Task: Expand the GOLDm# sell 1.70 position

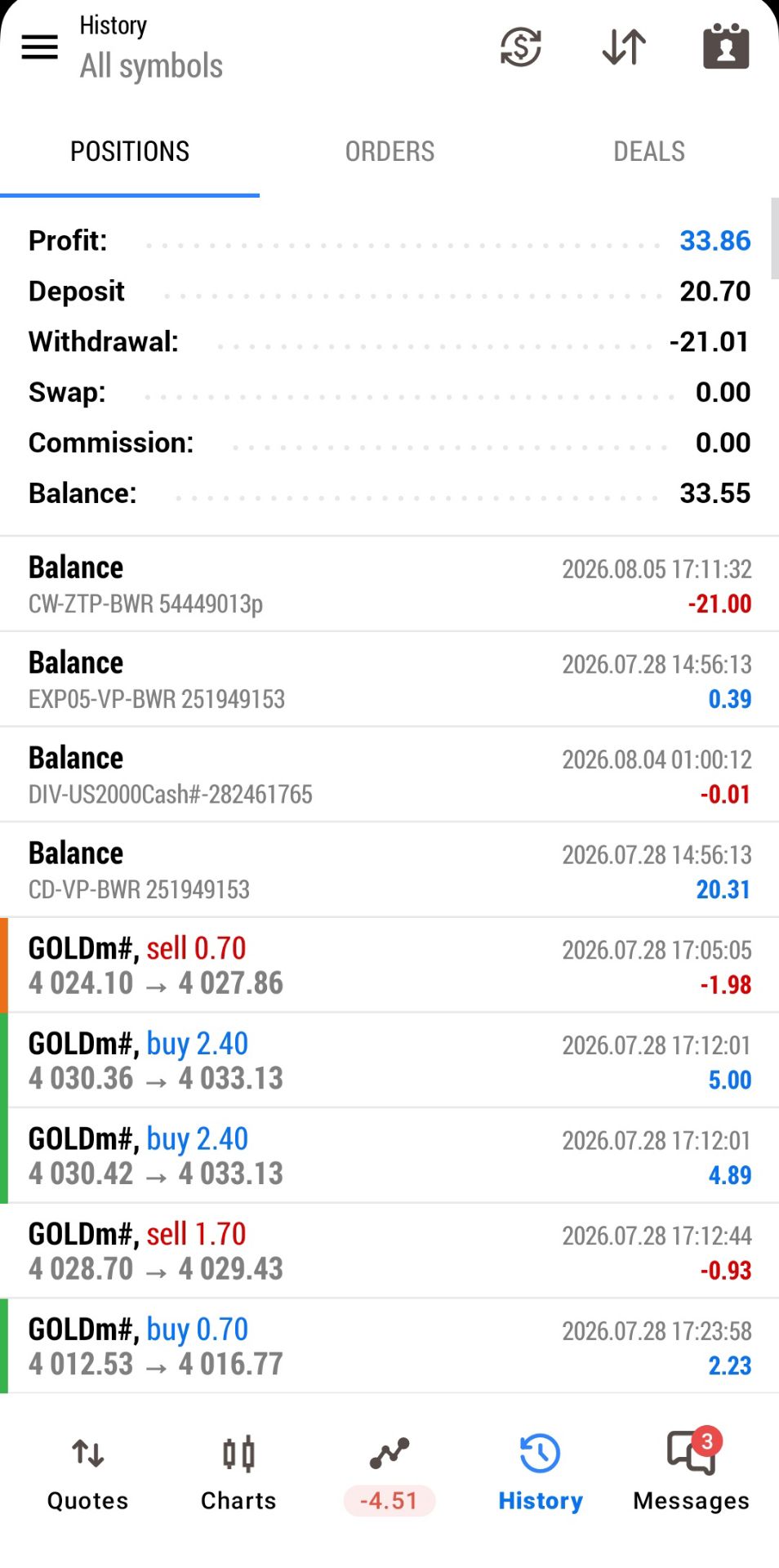Action: click(x=389, y=1251)
